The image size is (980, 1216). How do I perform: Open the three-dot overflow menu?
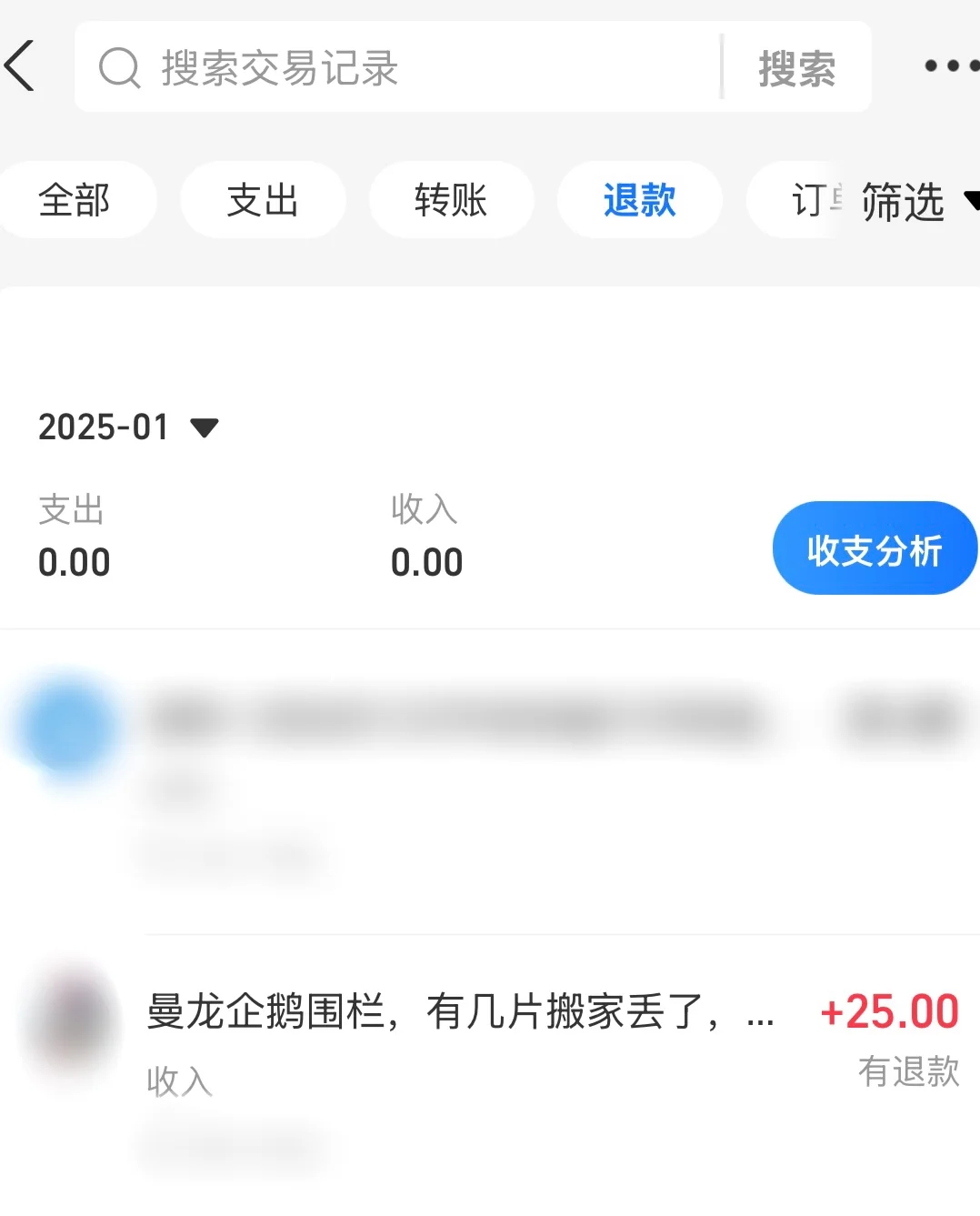tap(951, 66)
